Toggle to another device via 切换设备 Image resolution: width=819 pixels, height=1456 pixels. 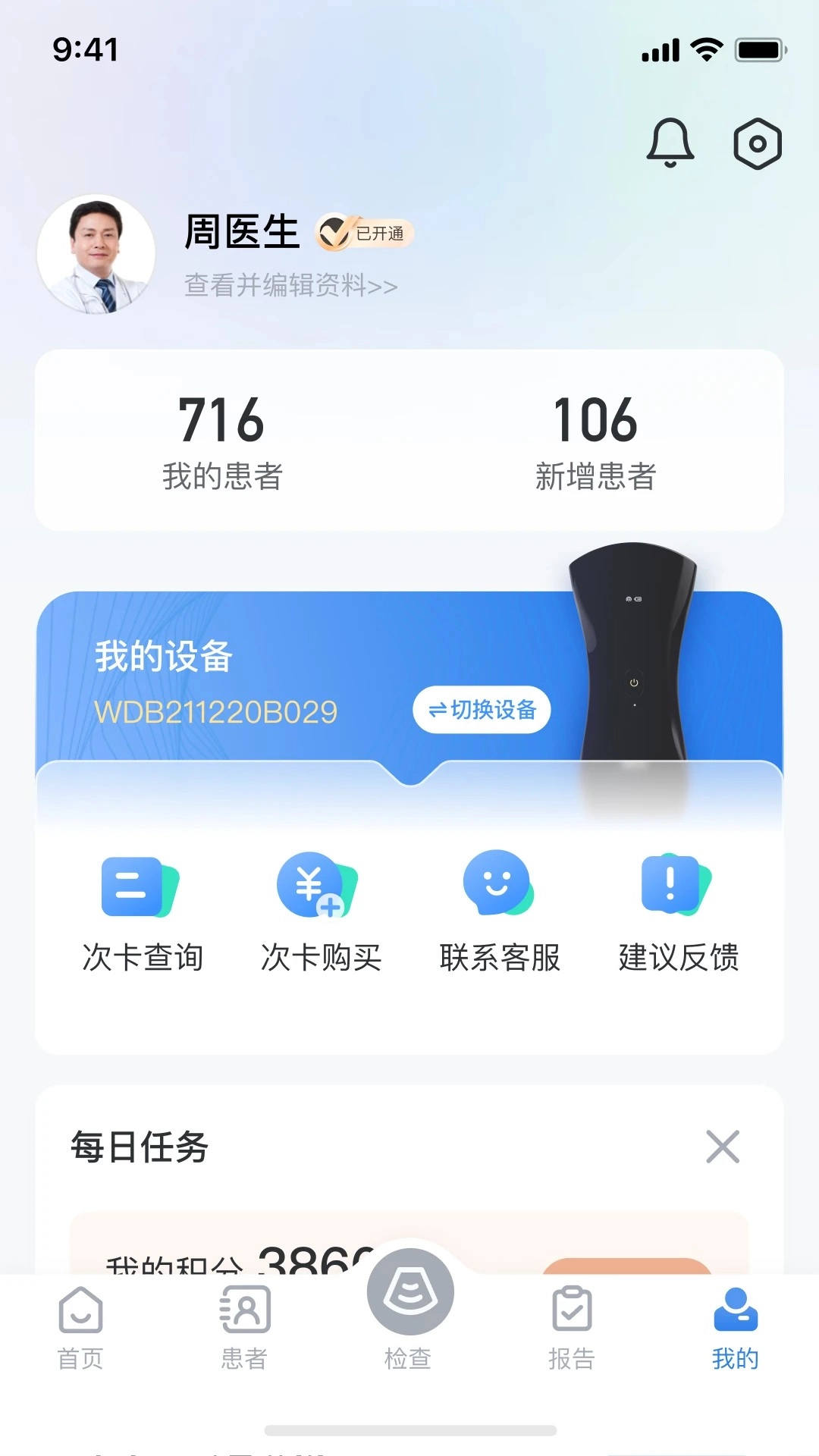click(x=482, y=711)
